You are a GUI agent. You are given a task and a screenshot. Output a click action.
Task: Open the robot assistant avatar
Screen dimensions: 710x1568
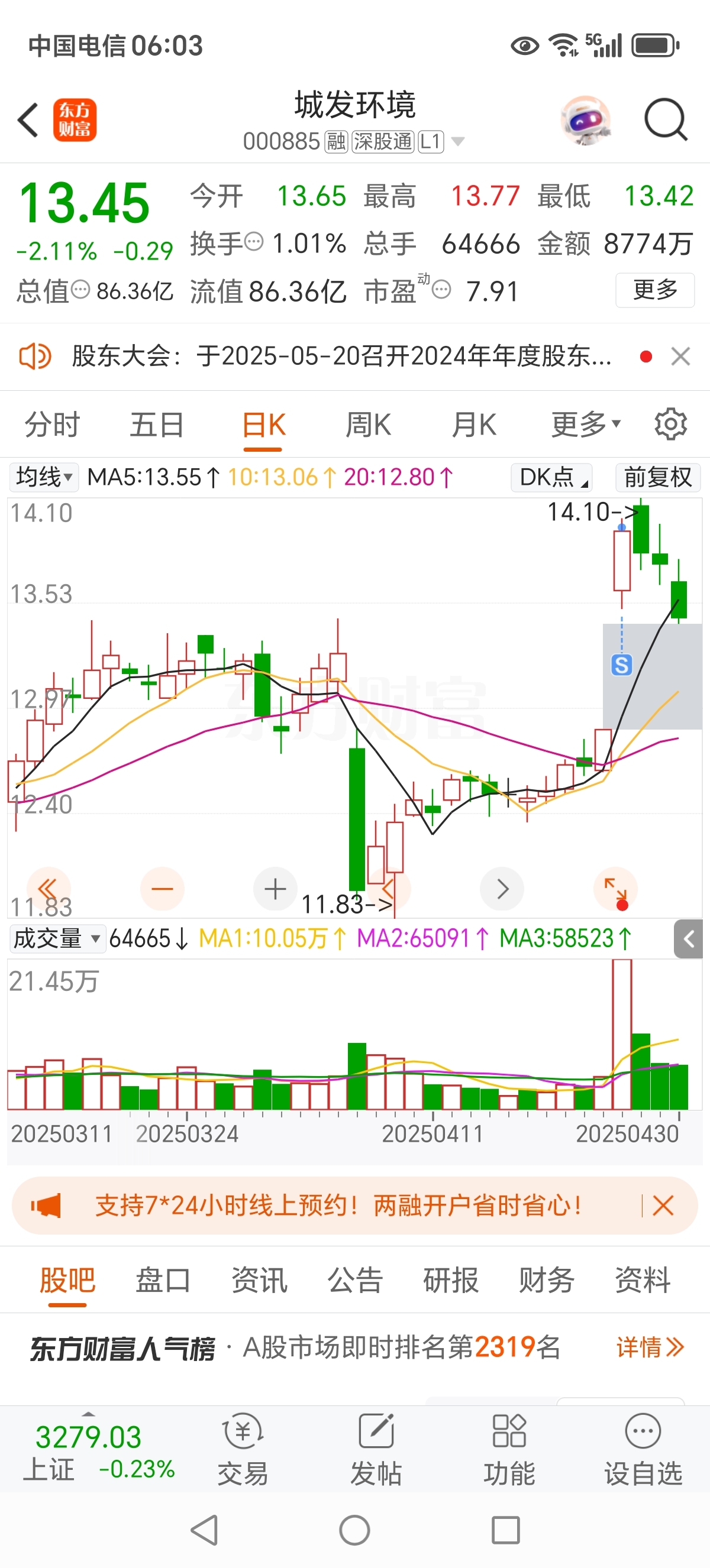(x=585, y=120)
